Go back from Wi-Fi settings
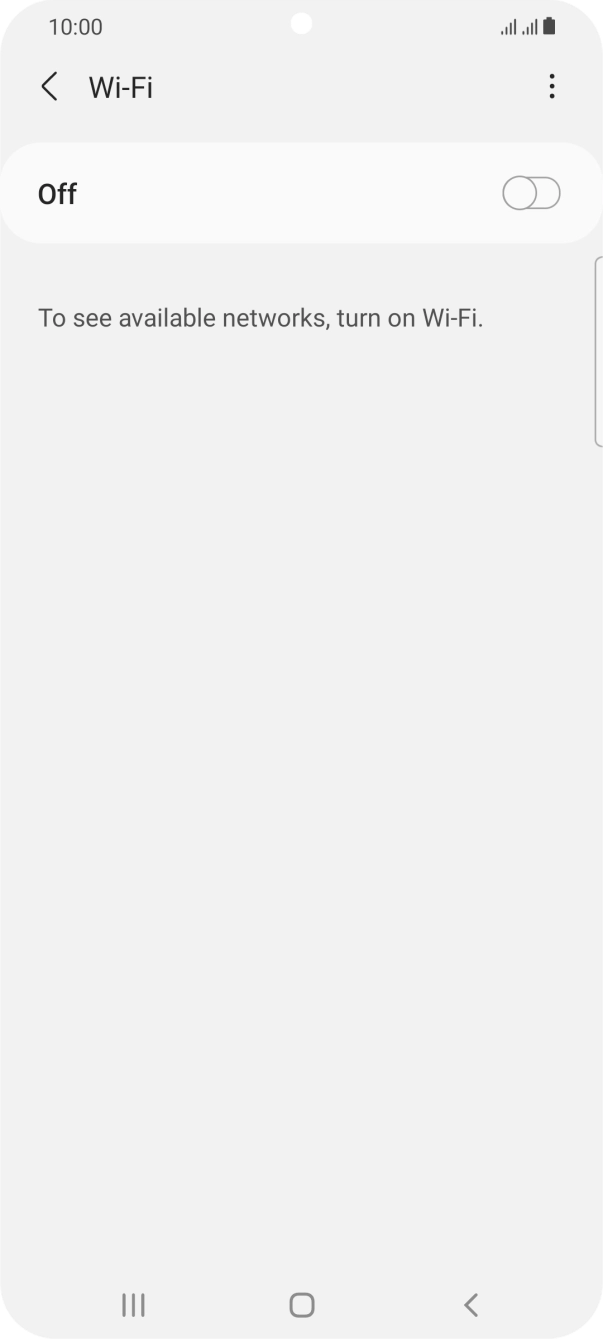The width and height of the screenshot is (603, 1342). point(49,87)
